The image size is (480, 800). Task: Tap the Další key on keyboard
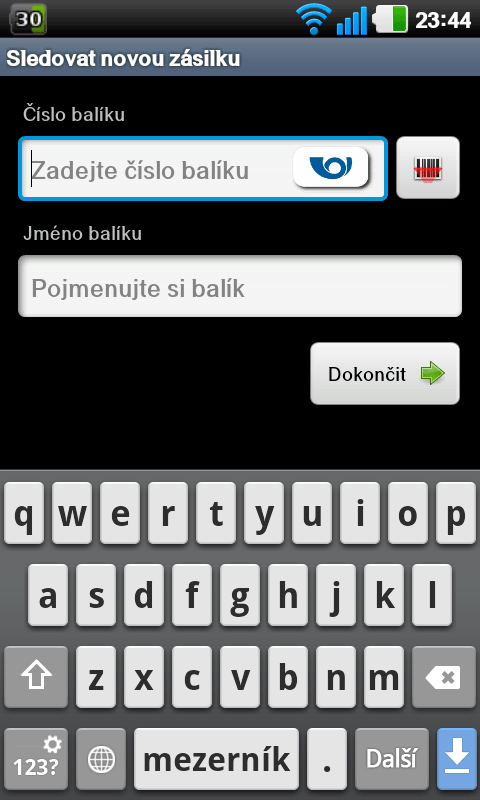tap(392, 759)
